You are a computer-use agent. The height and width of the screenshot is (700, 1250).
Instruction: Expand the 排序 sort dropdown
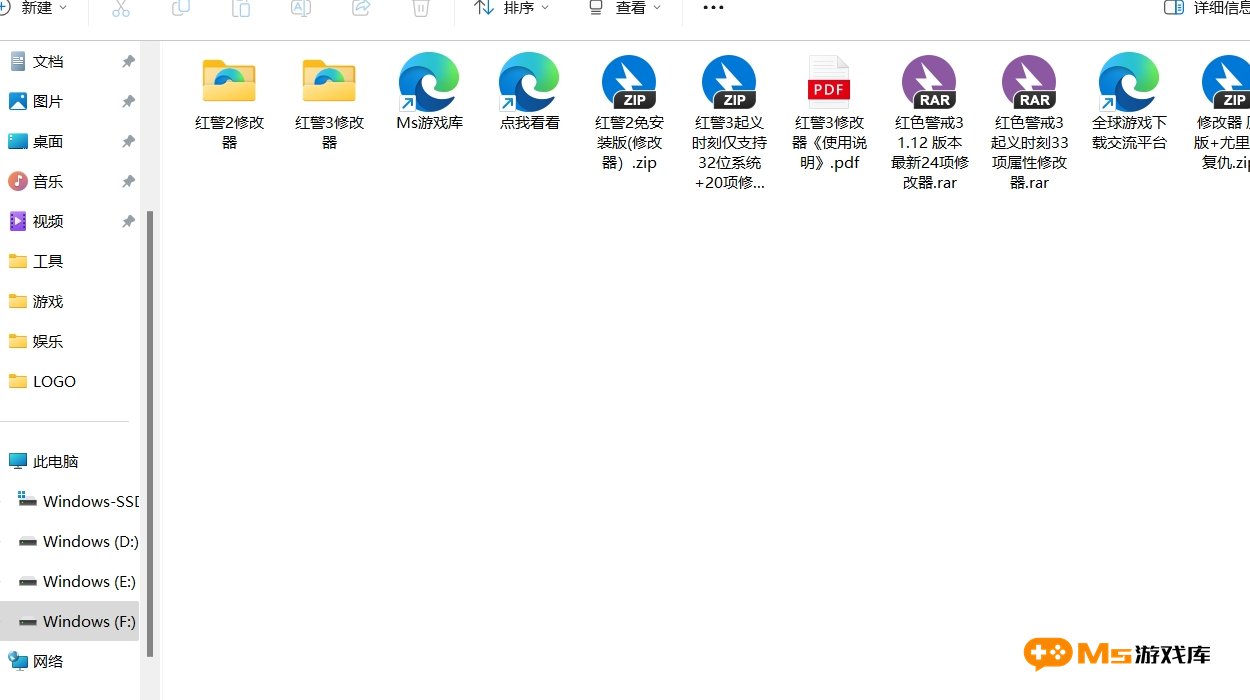pos(512,8)
